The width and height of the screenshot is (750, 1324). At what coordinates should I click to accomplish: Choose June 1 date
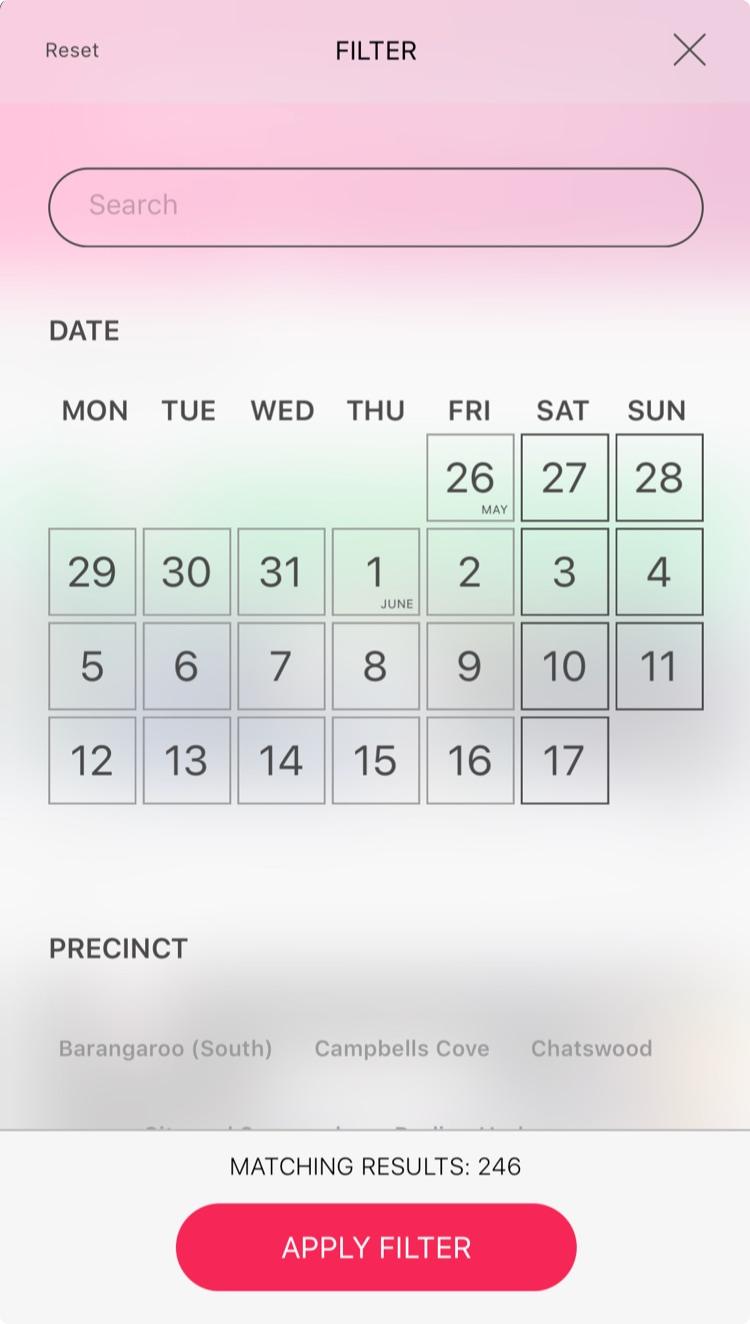(375, 572)
